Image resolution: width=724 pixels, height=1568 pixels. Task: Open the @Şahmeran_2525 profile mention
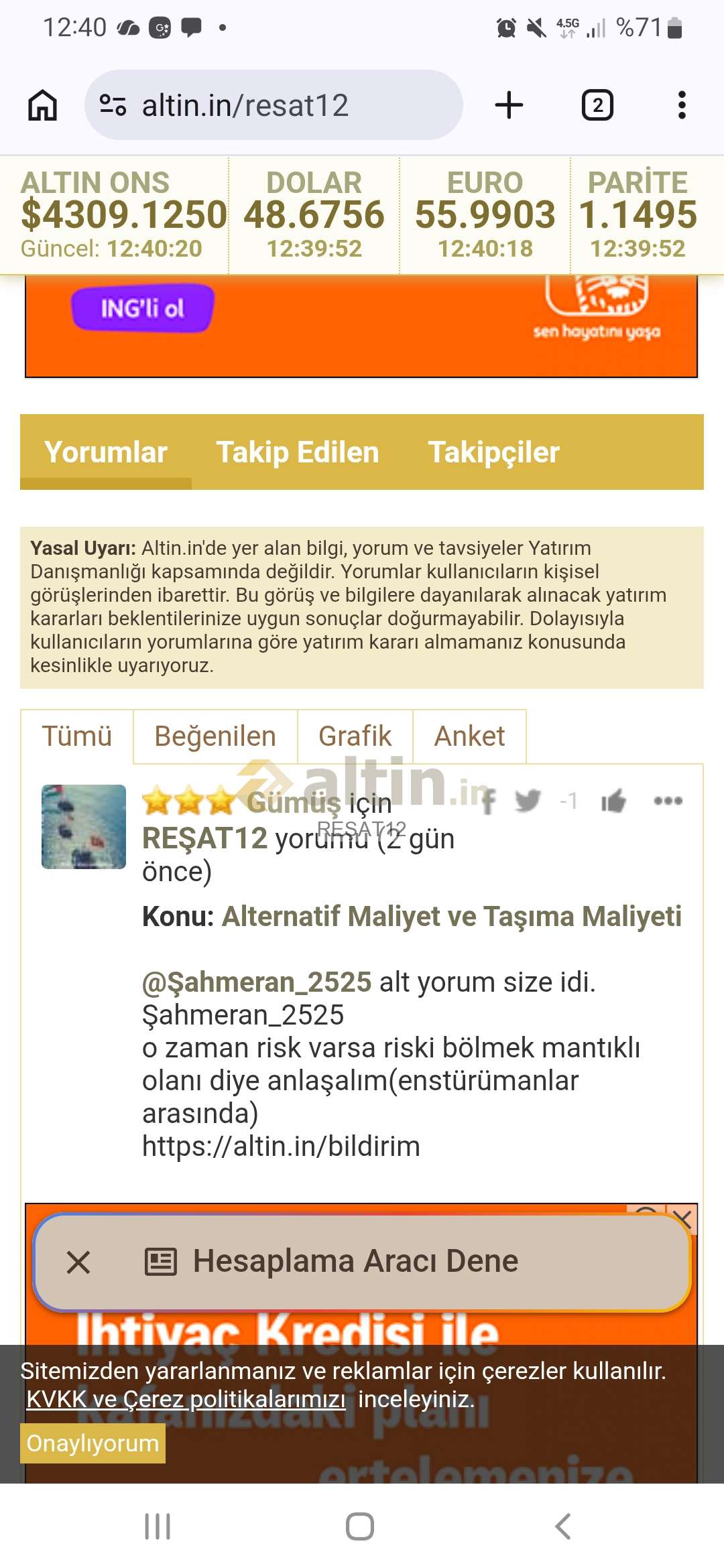pyautogui.click(x=257, y=982)
